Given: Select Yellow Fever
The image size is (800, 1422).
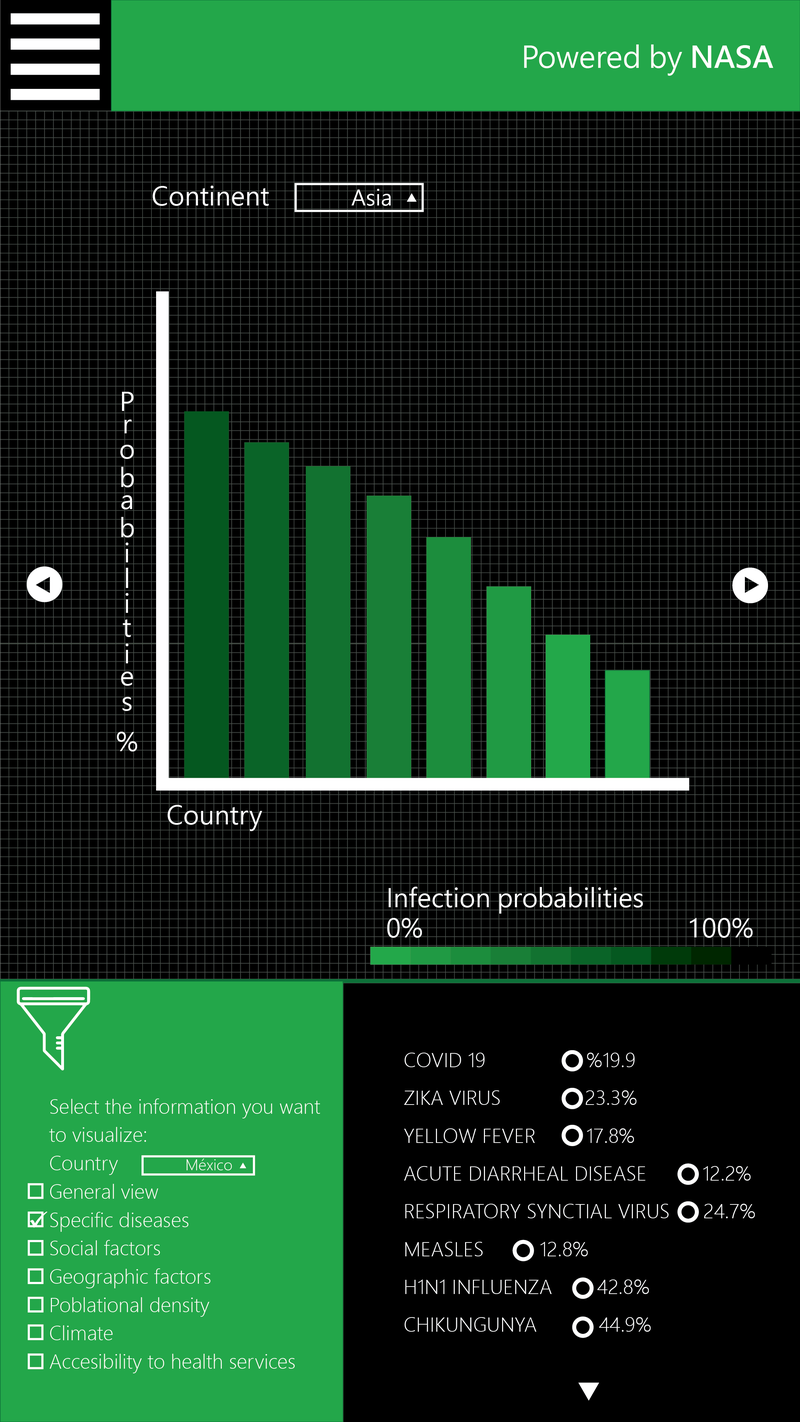Looking at the screenshot, I should coord(572,1136).
